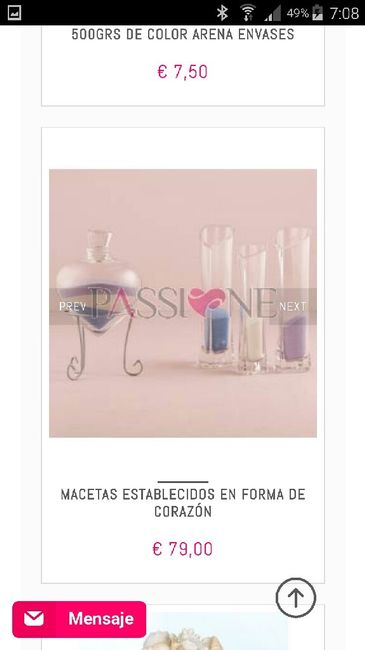Show the next product image with NEXT
Image resolution: width=365 pixels, height=650 pixels.
(x=293, y=306)
